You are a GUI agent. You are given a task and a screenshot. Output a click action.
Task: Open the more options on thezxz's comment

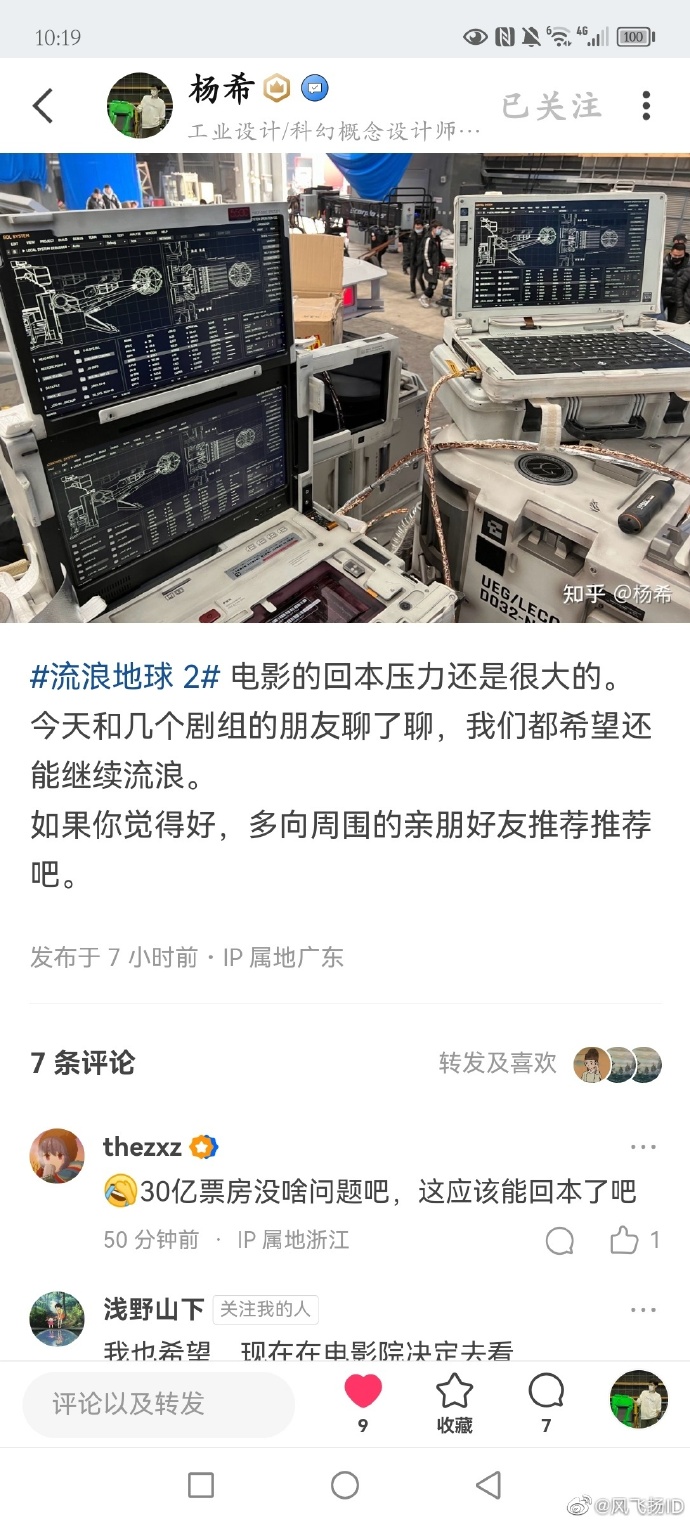click(643, 1147)
